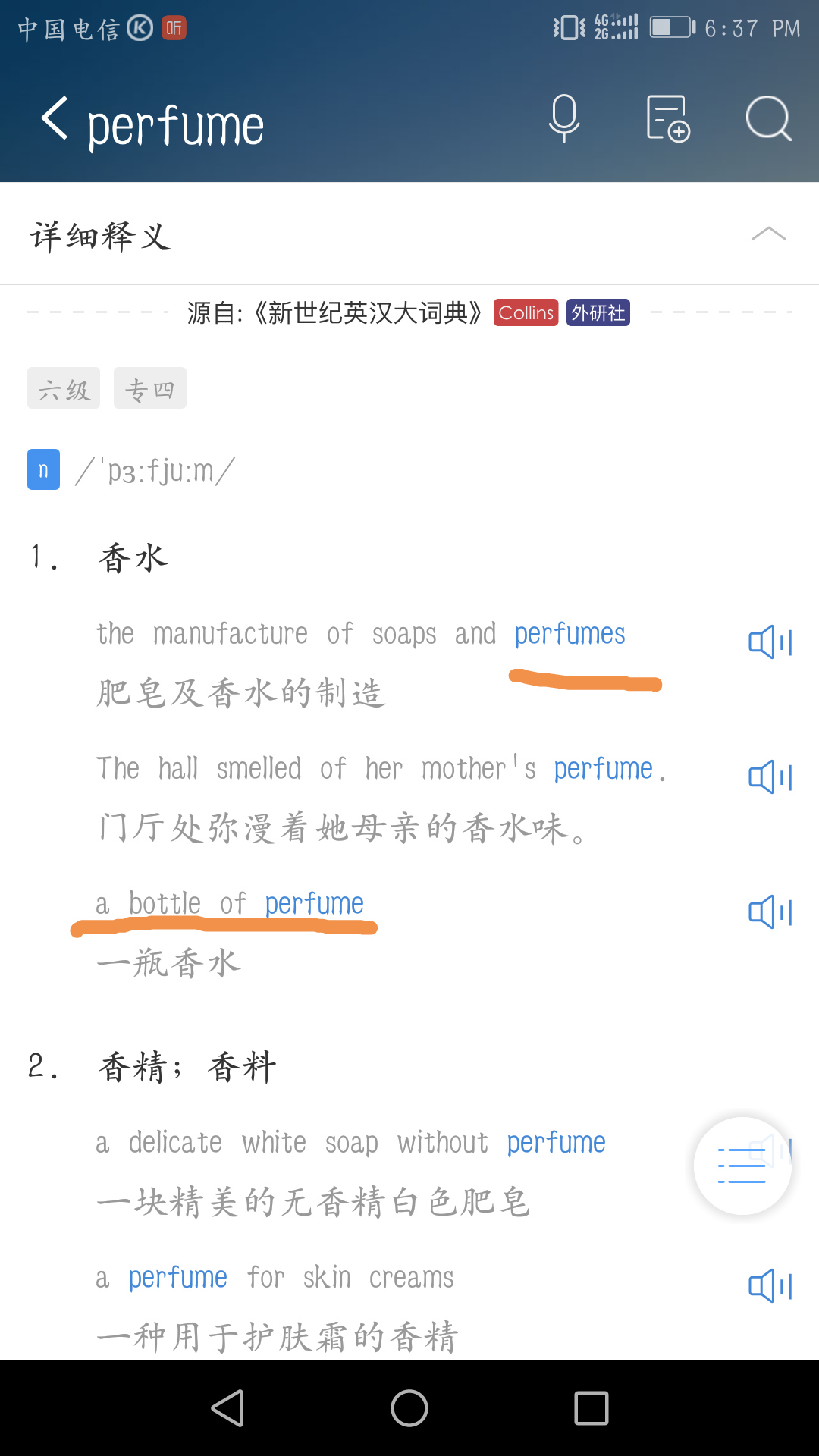
Task: Add perfume to the word notebook
Action: pos(667,118)
